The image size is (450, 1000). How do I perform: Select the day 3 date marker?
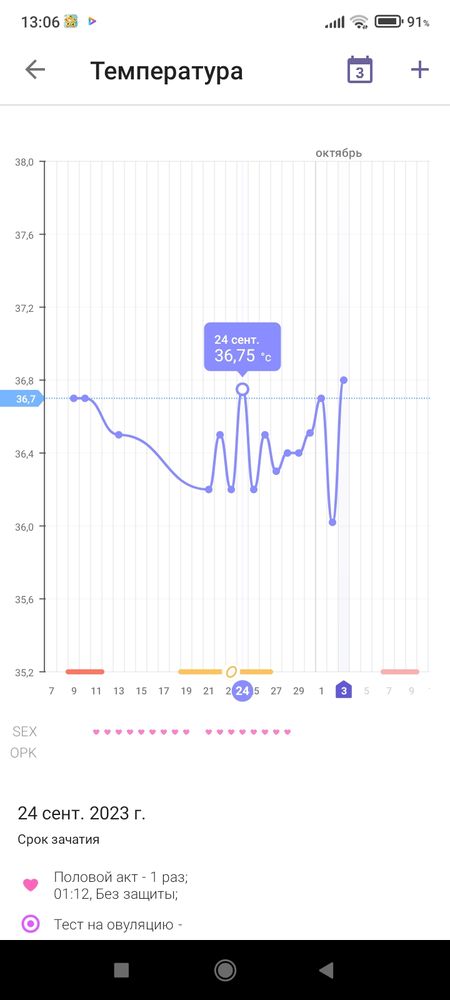[x=344, y=691]
